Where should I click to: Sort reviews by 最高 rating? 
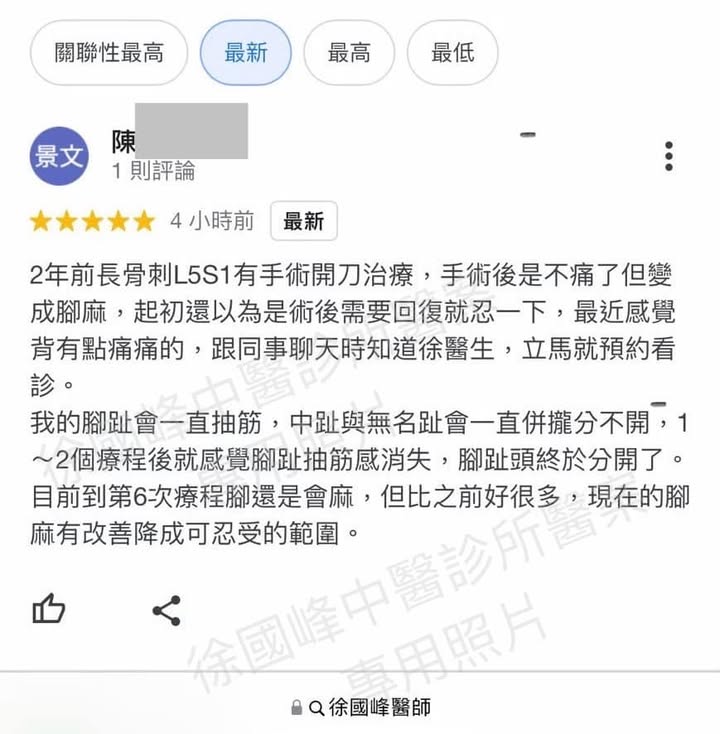pos(349,52)
